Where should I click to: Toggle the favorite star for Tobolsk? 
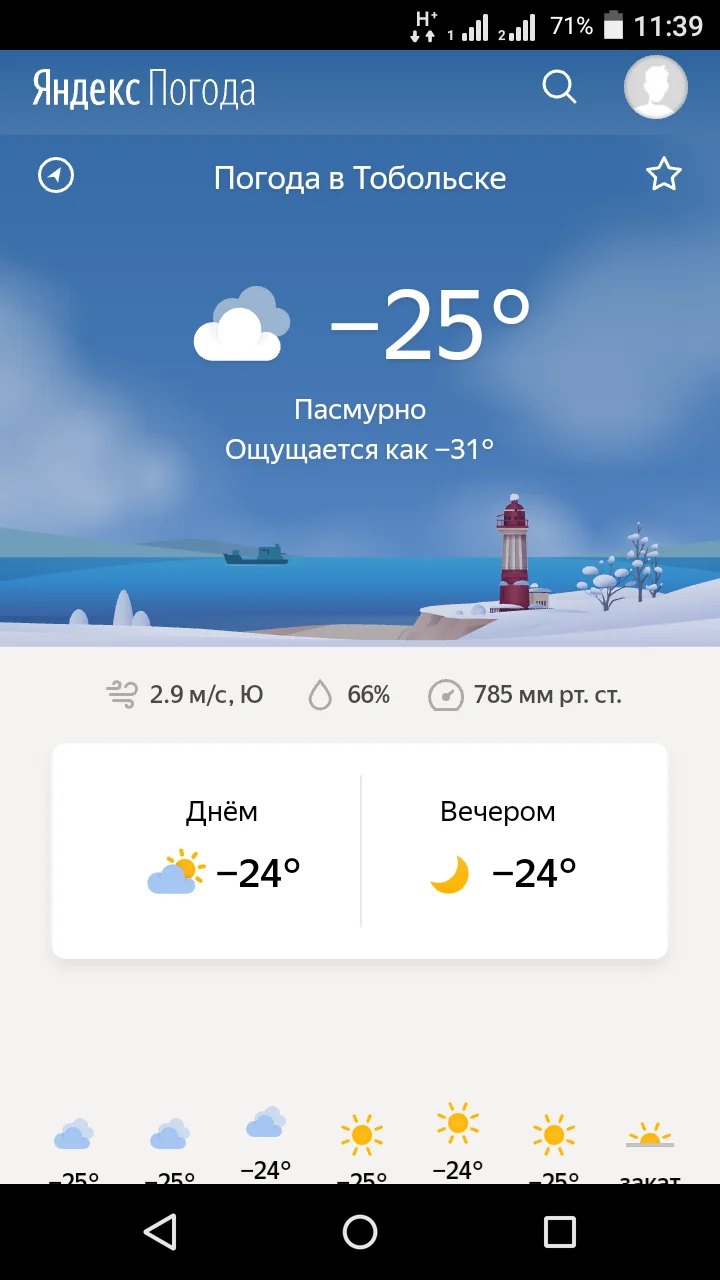663,174
